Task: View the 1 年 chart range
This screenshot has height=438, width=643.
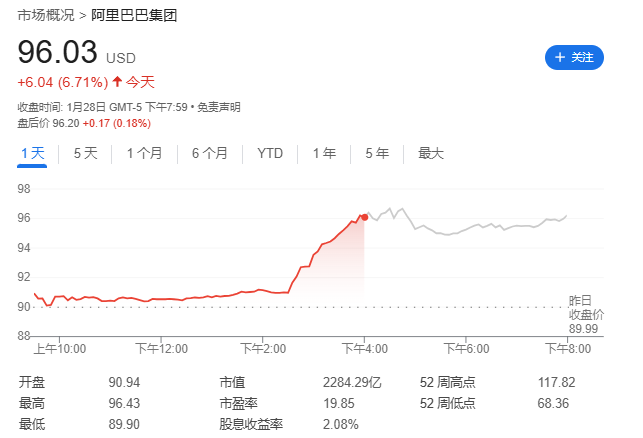Action: point(324,153)
